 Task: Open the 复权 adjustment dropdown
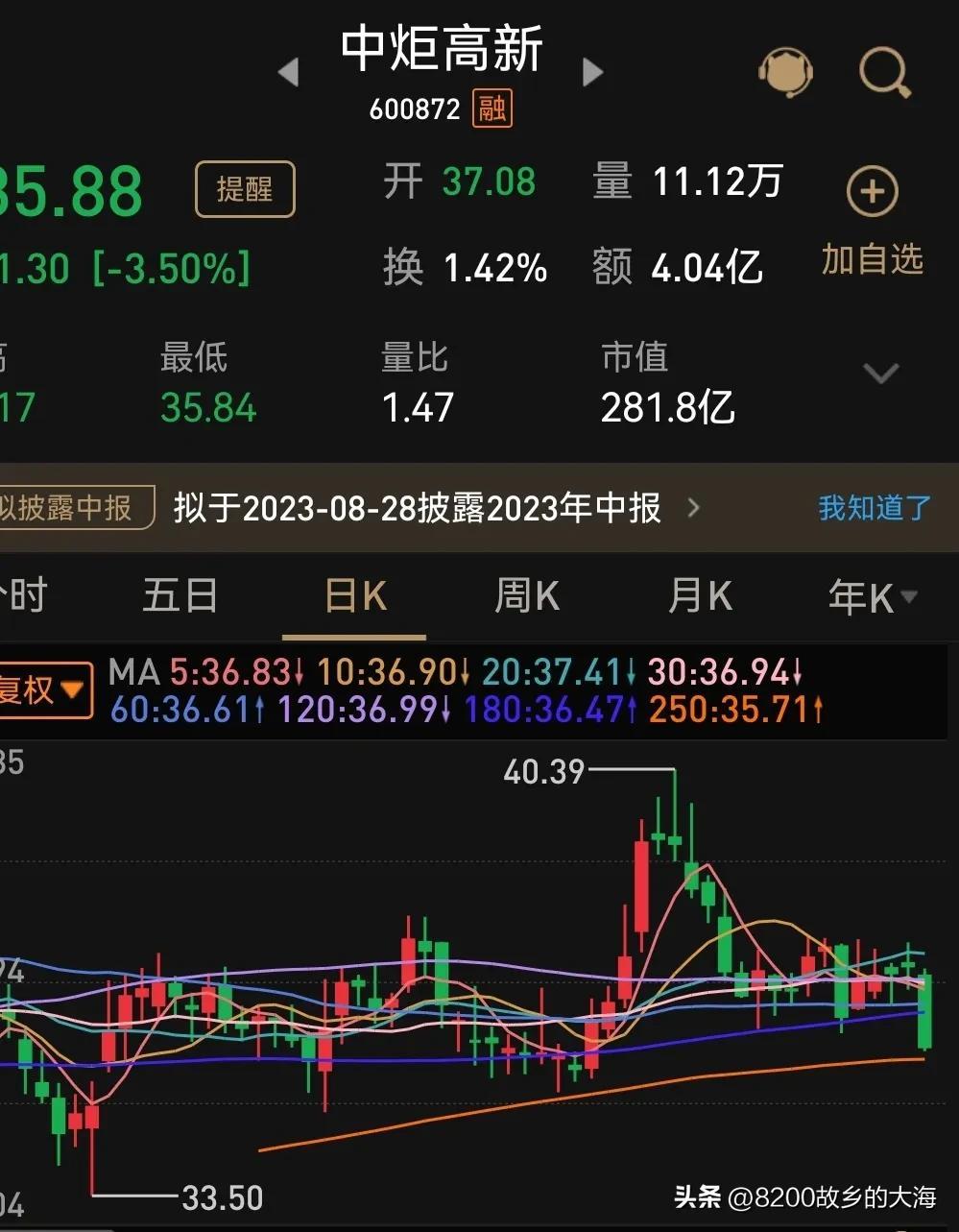coord(44,689)
